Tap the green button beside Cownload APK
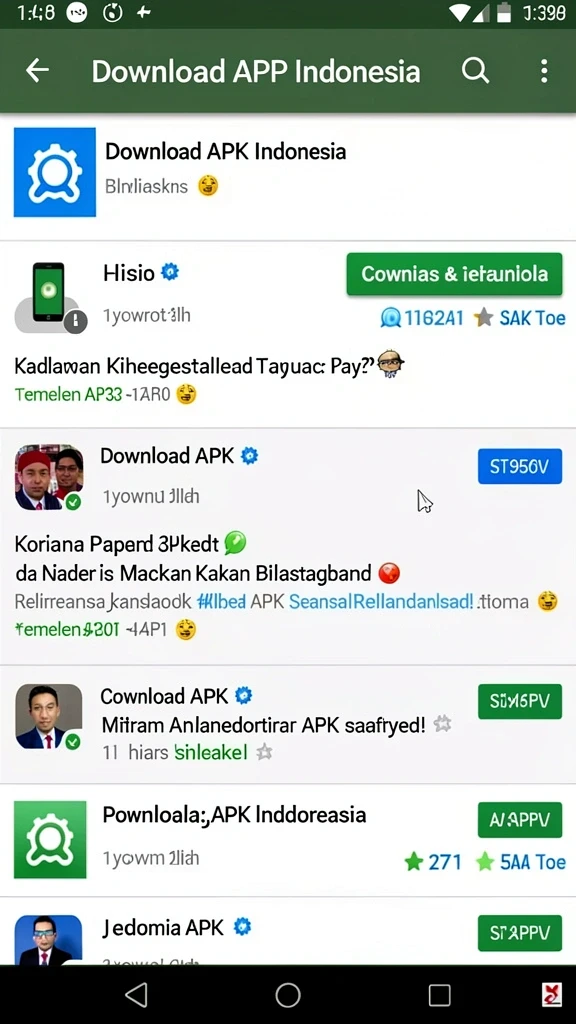This screenshot has width=576, height=1024. [x=520, y=701]
